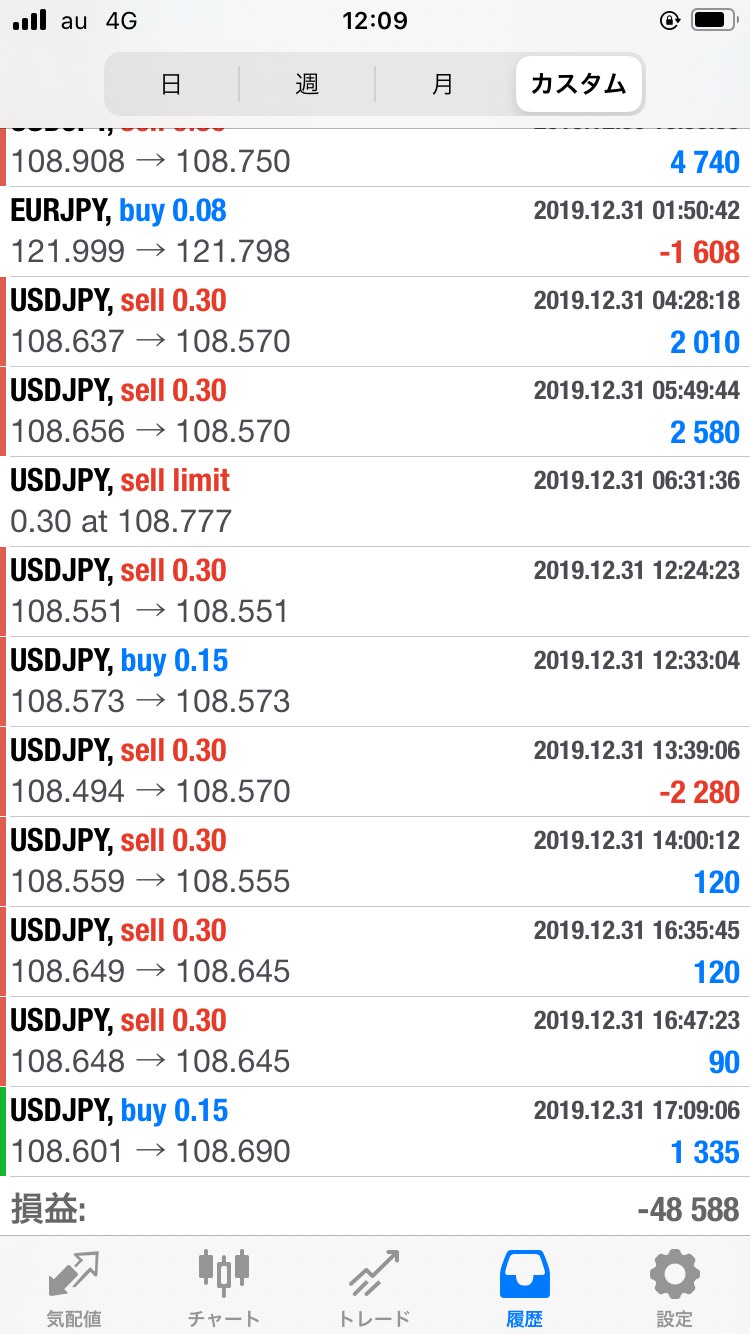Screen dimensions: 750x1334
Task: Open the EURJPY buy 0.08 trade
Action: pyautogui.click(x=375, y=232)
